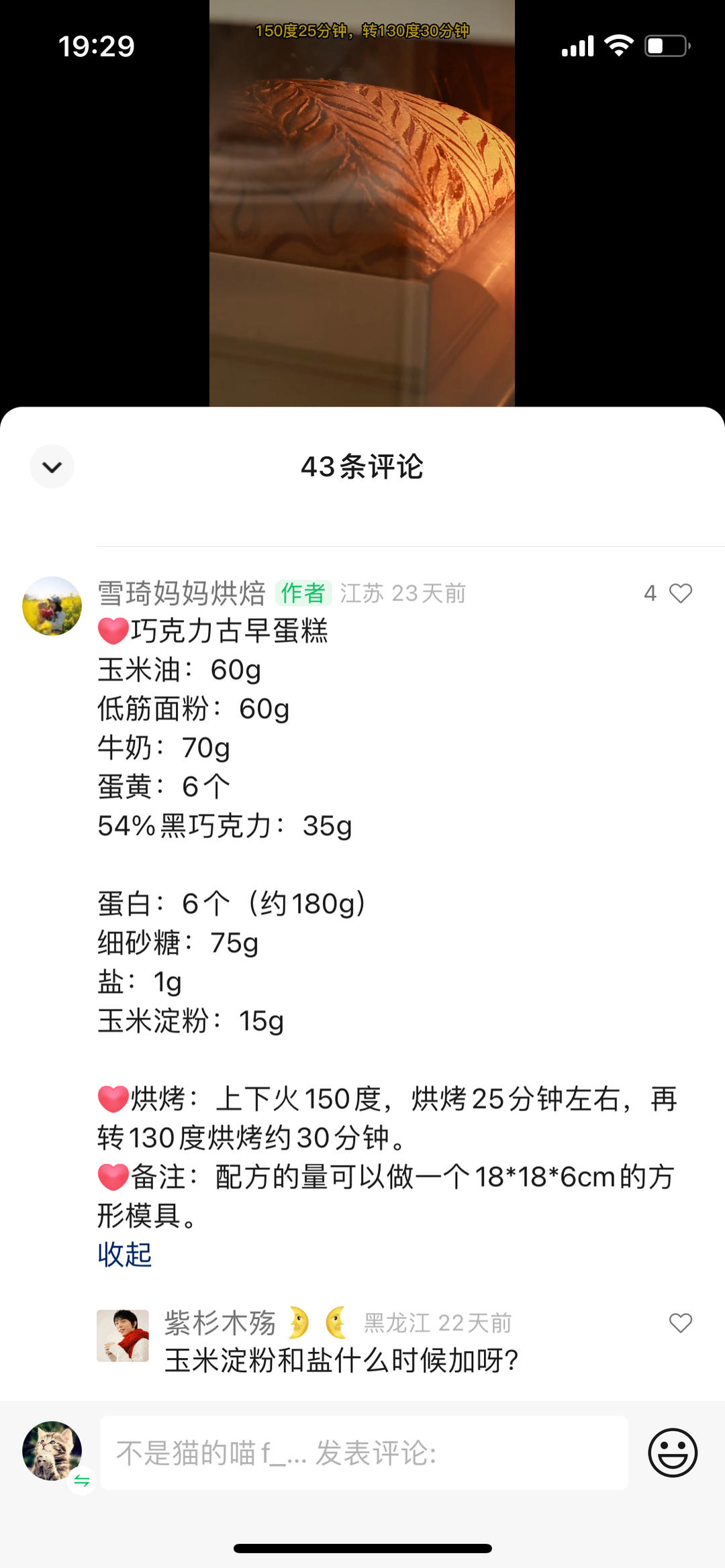Image resolution: width=725 pixels, height=1568 pixels.
Task: Open 紫杉木殇's username link
Action: pos(220,1323)
